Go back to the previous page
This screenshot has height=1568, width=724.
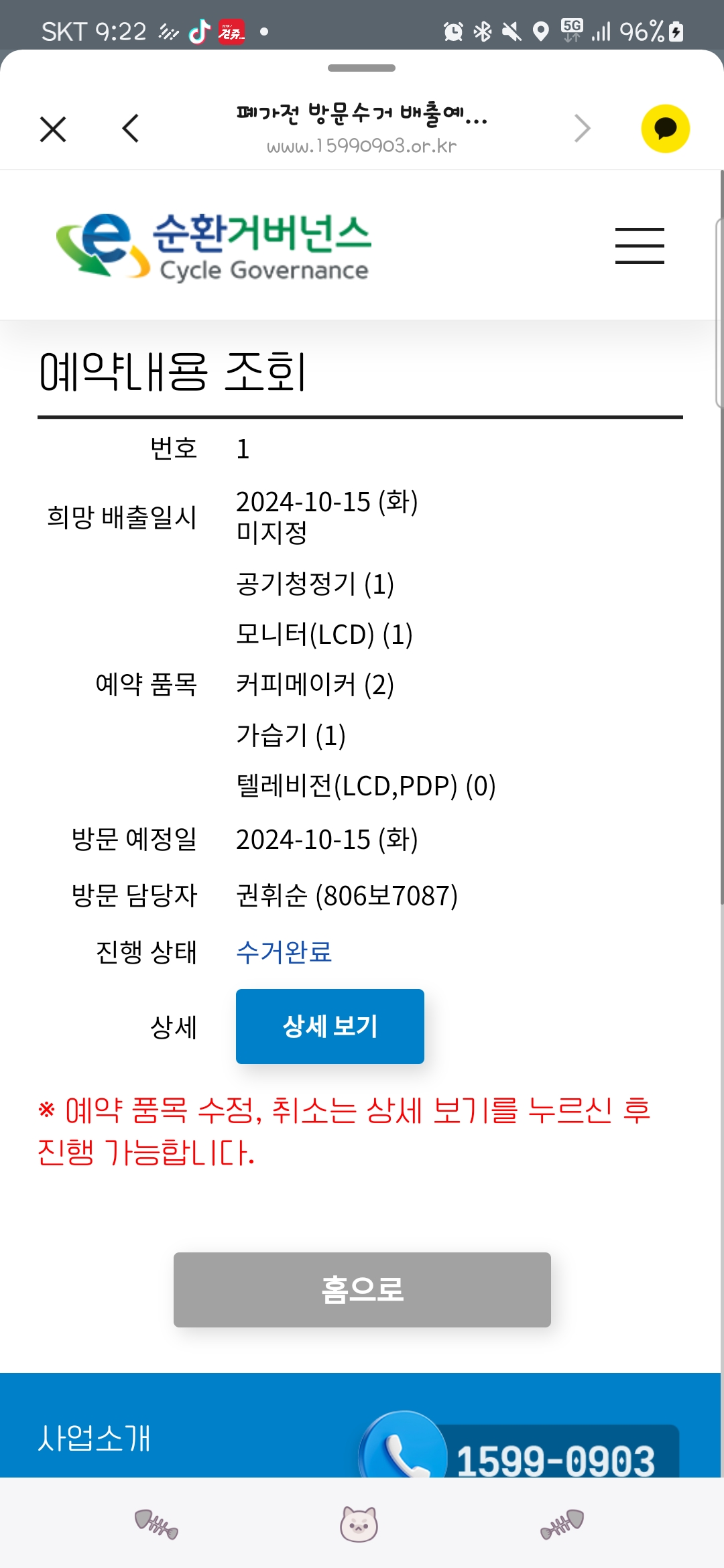pyautogui.click(x=131, y=128)
